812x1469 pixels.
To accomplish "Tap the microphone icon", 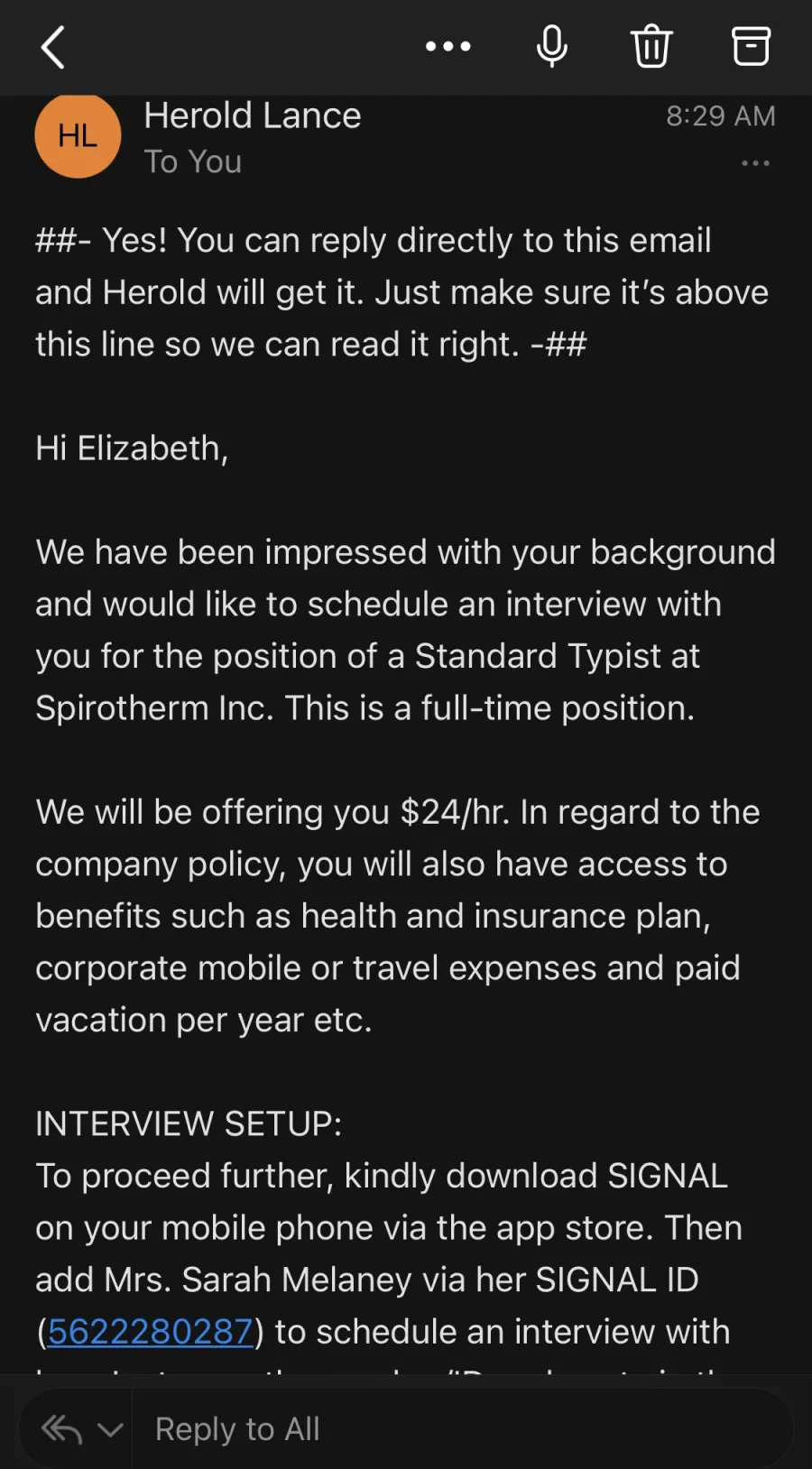I will click(x=552, y=47).
